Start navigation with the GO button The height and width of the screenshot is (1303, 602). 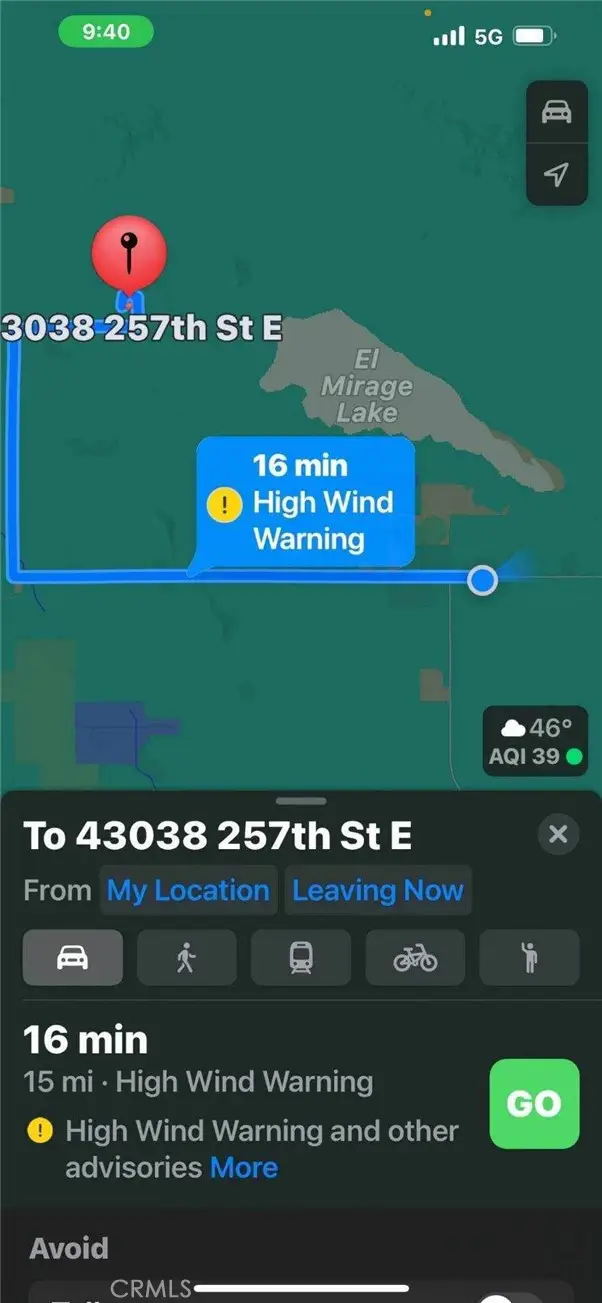click(x=534, y=1103)
